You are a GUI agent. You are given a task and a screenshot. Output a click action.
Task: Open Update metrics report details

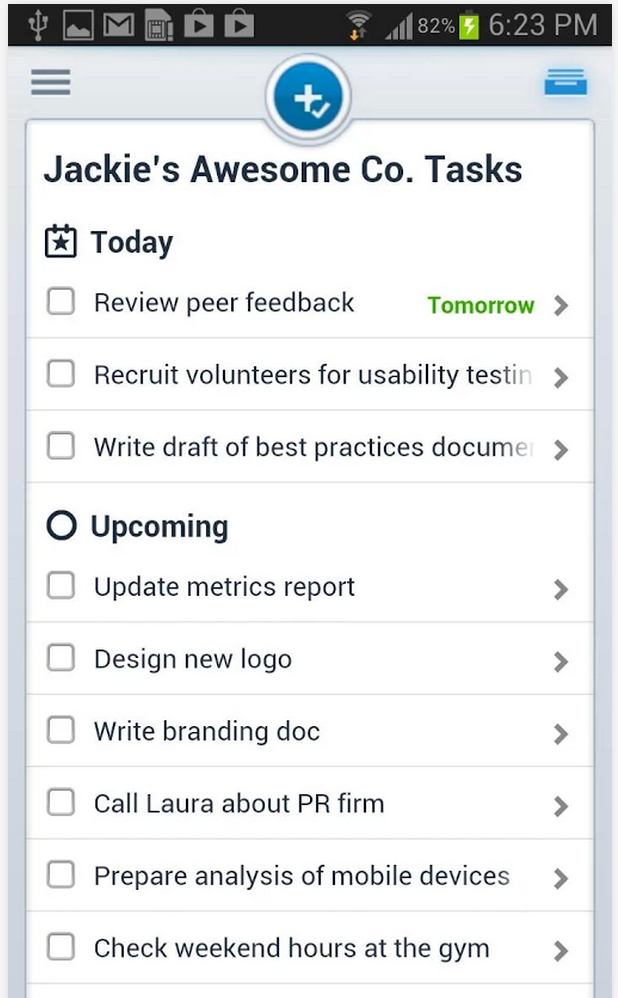pos(310,586)
